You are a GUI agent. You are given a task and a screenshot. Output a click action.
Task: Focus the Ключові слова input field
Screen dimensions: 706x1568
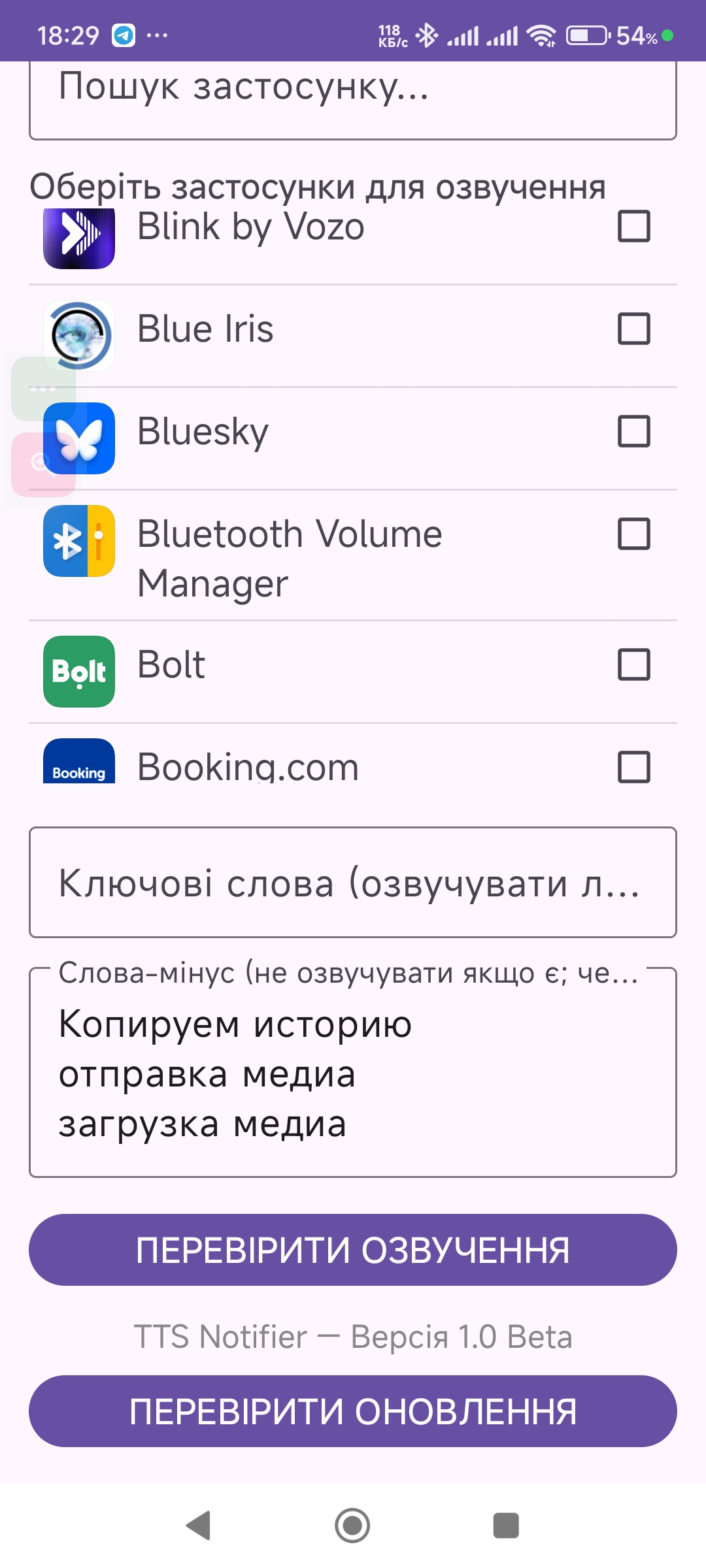point(353,883)
